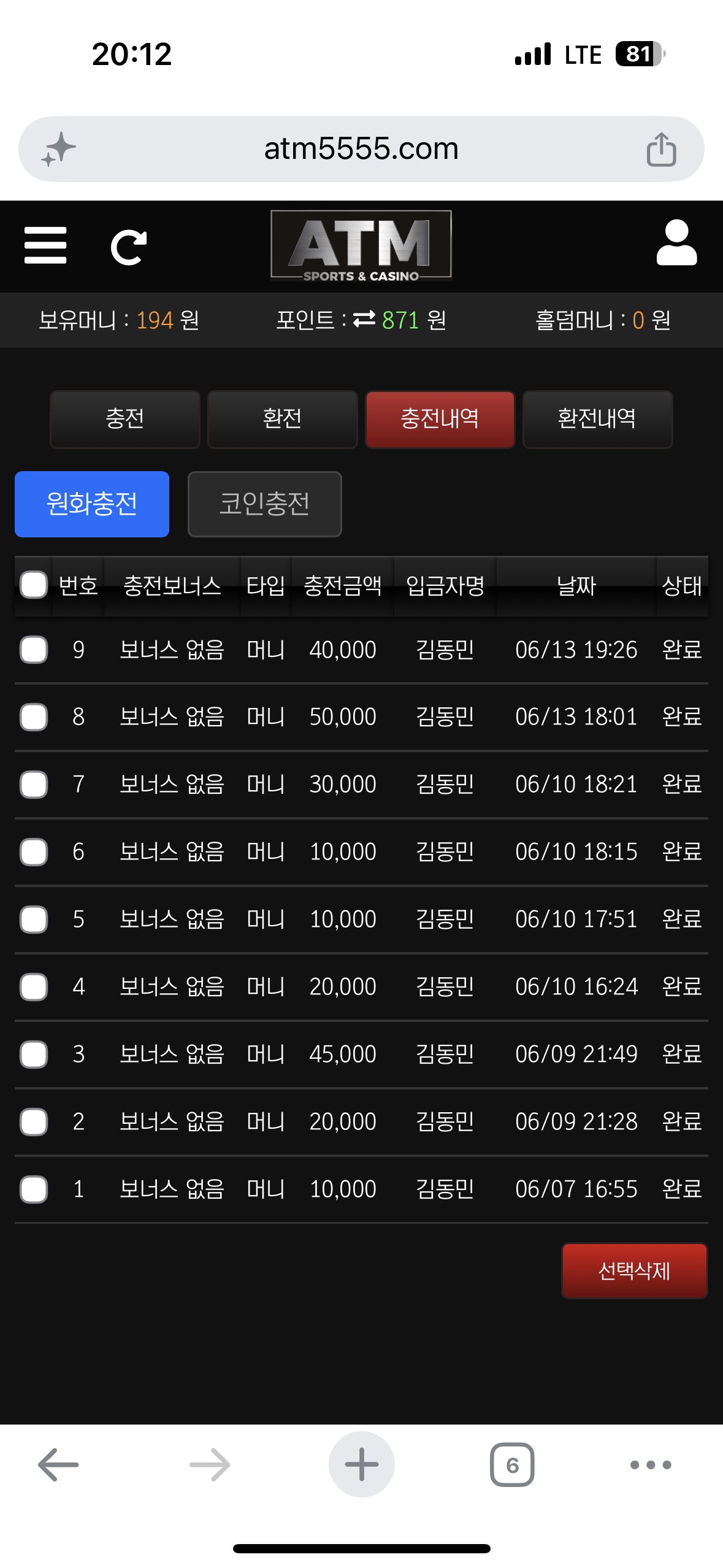Check the box for row number 7
The height and width of the screenshot is (1568, 723).
[34, 785]
